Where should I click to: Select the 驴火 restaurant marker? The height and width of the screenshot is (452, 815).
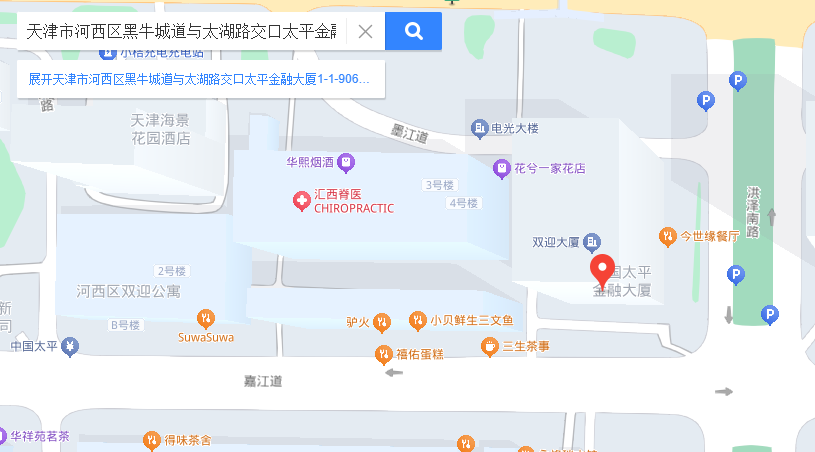coord(382,321)
